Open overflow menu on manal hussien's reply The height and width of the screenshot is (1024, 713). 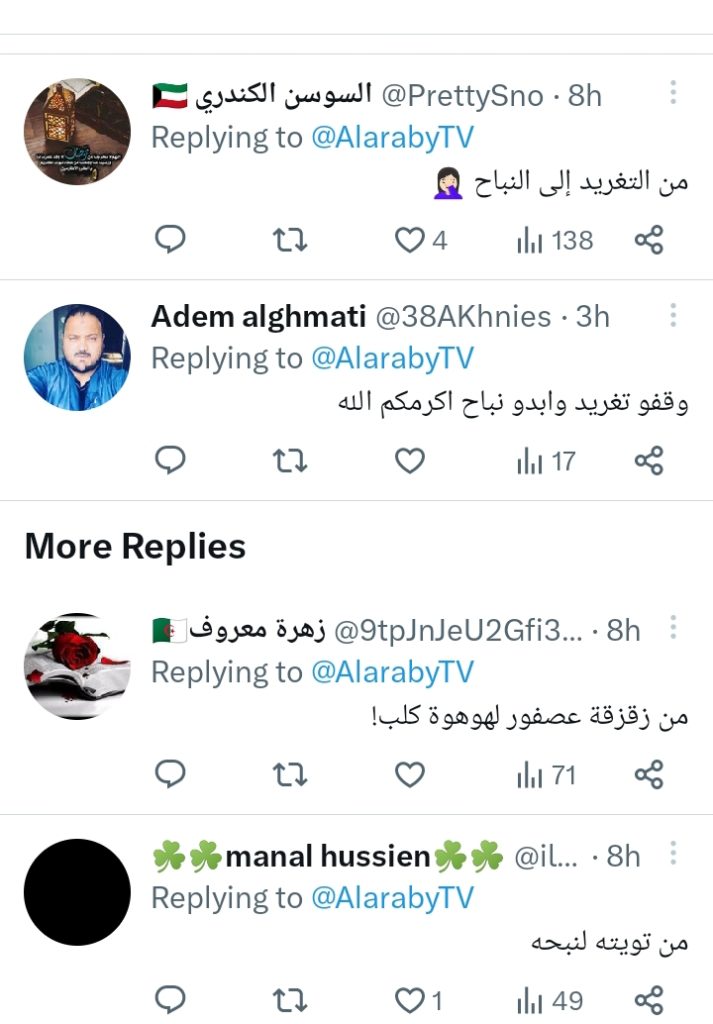pos(673,854)
